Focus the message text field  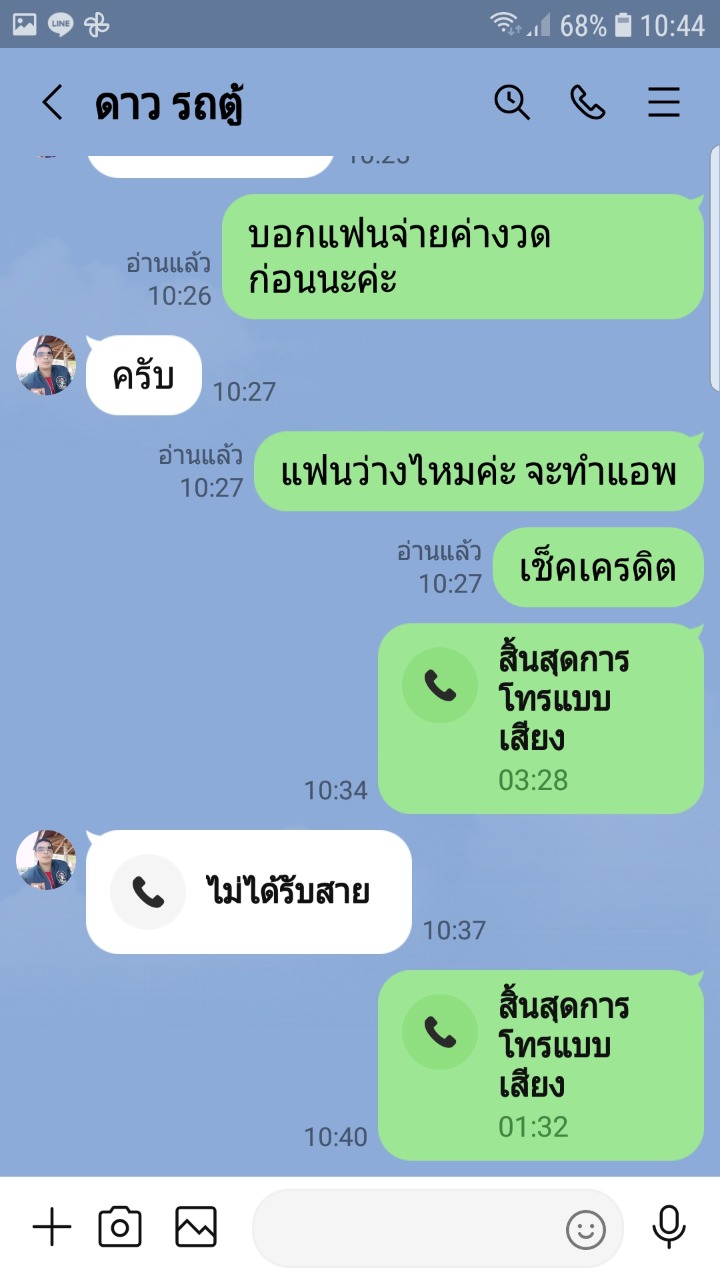pos(405,1228)
